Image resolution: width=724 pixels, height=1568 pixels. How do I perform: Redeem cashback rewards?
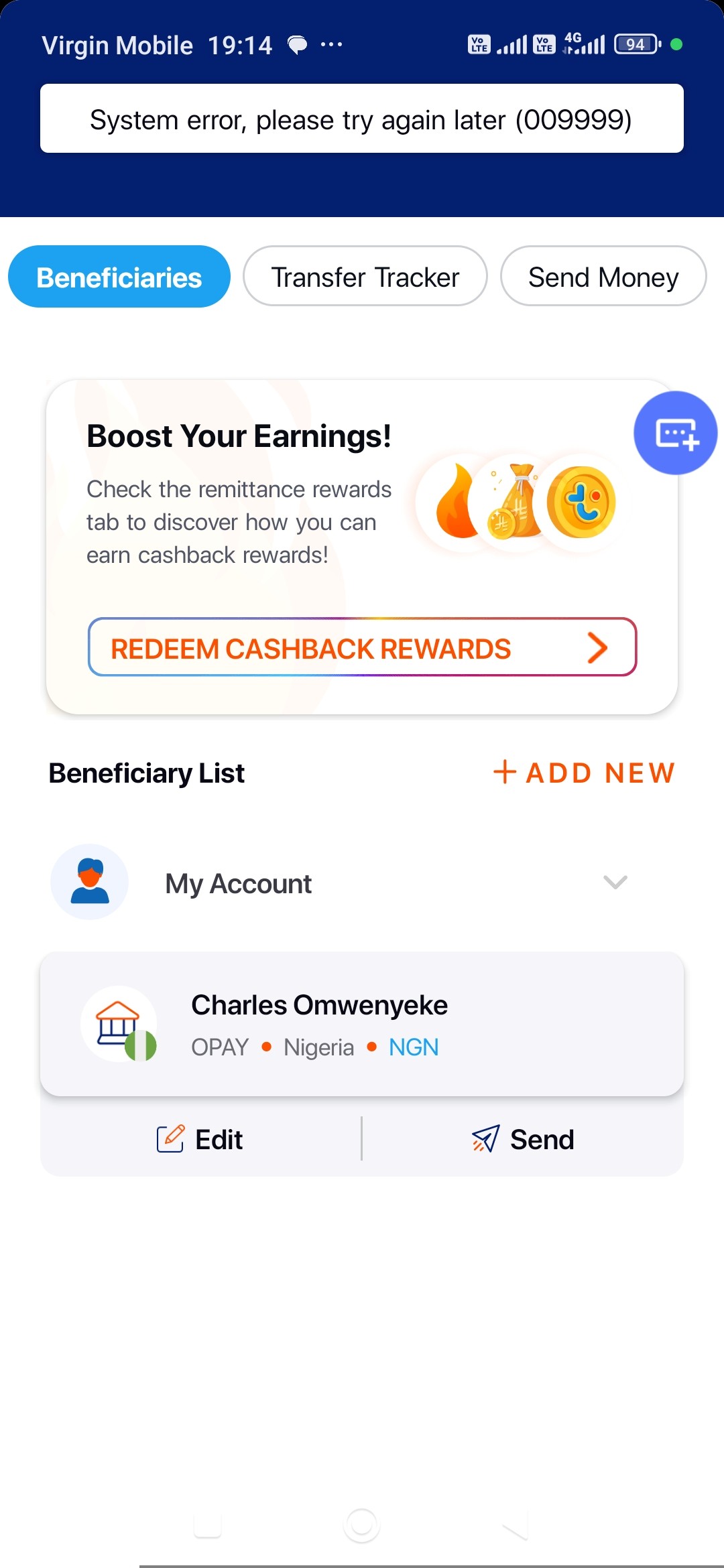(362, 647)
